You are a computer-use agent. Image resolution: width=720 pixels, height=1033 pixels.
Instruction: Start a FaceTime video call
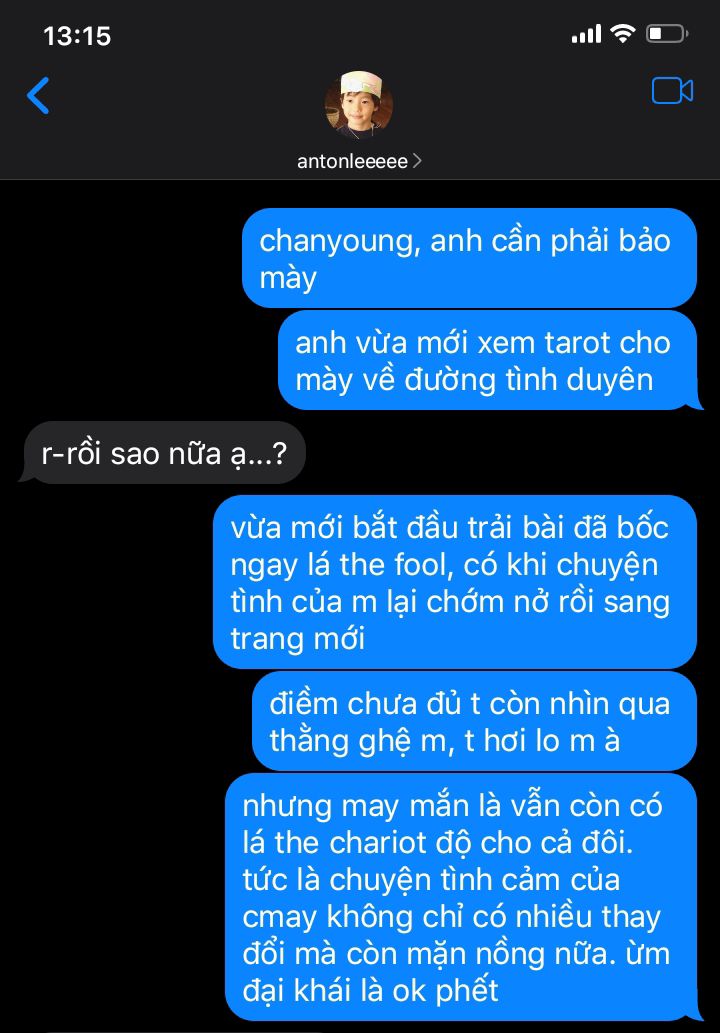point(672,92)
